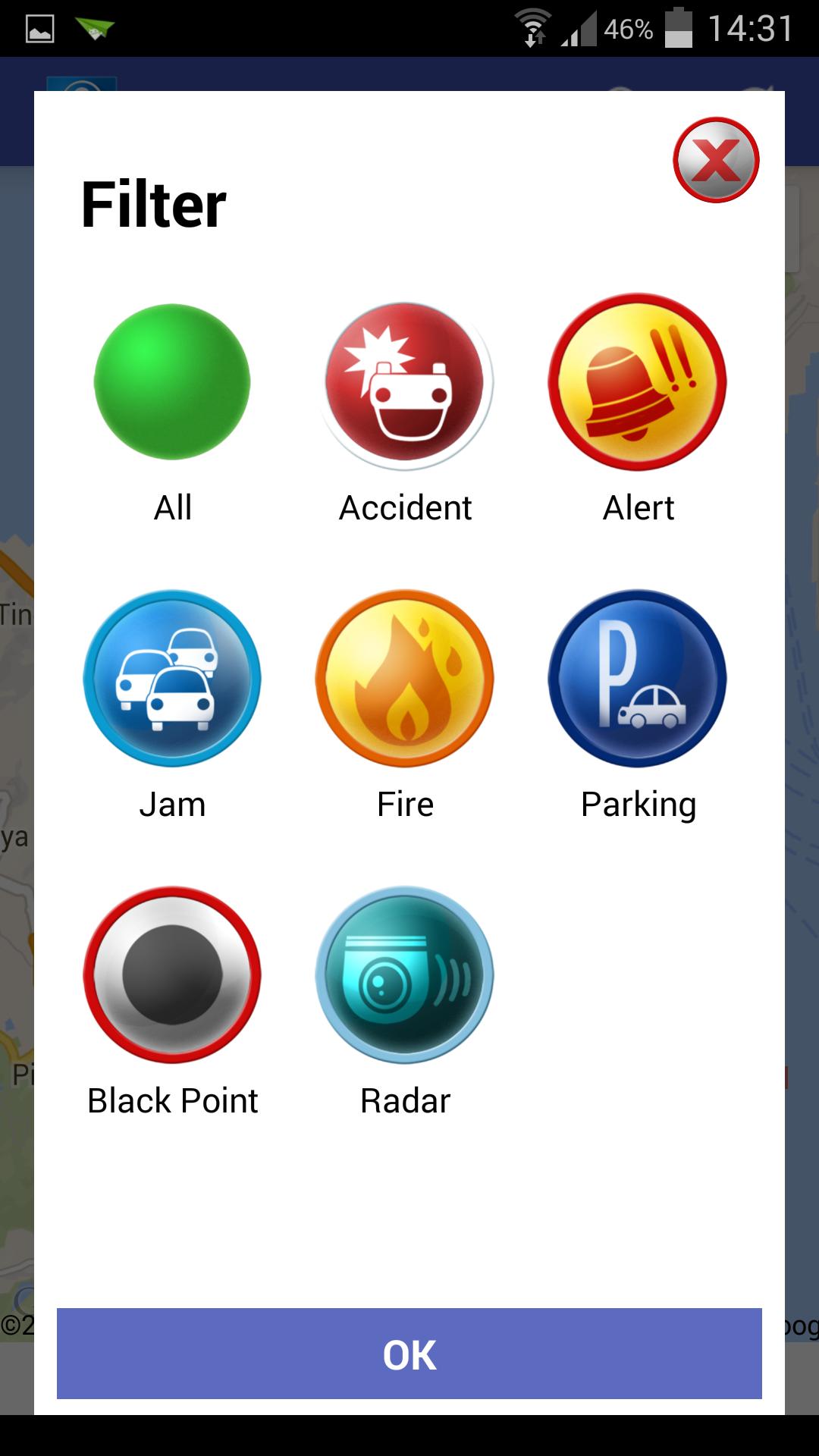Select the Alert bell icon

pos(637,383)
